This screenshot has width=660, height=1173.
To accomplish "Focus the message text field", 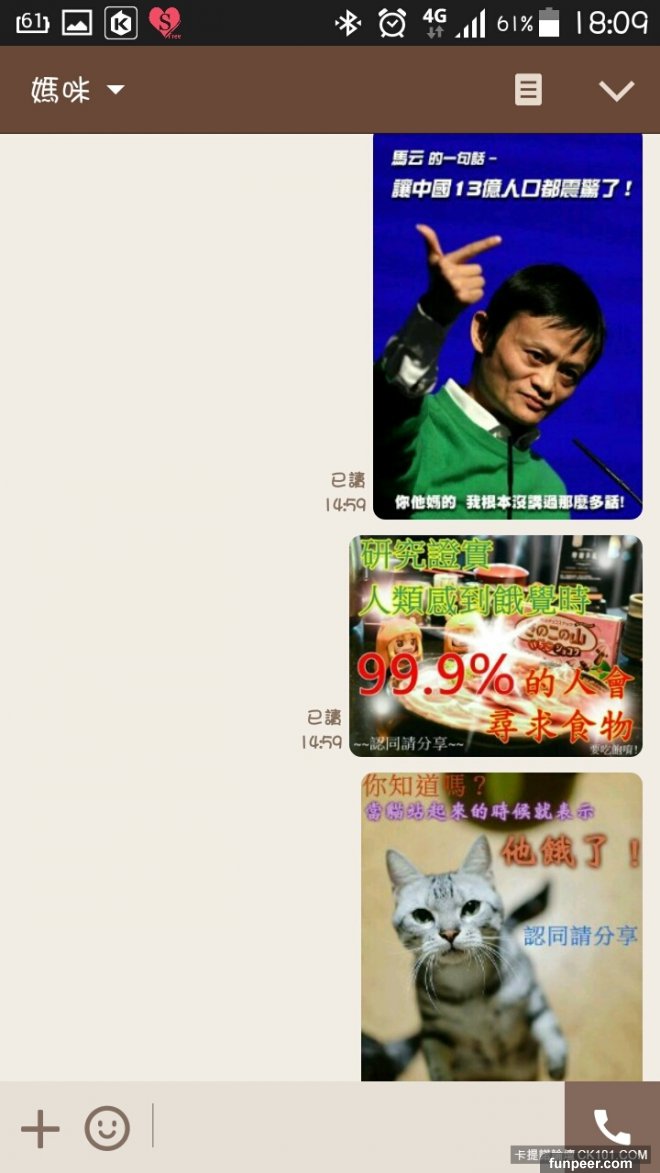I will [x=355, y=1127].
